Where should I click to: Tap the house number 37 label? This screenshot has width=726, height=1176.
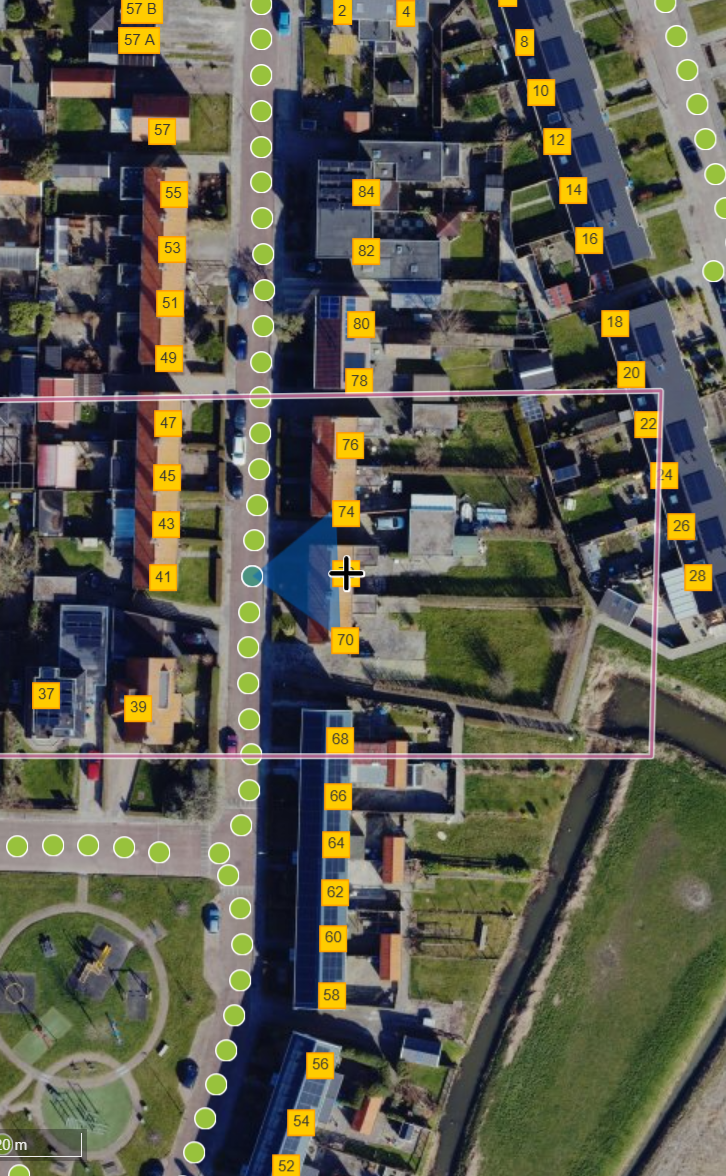[x=46, y=693]
